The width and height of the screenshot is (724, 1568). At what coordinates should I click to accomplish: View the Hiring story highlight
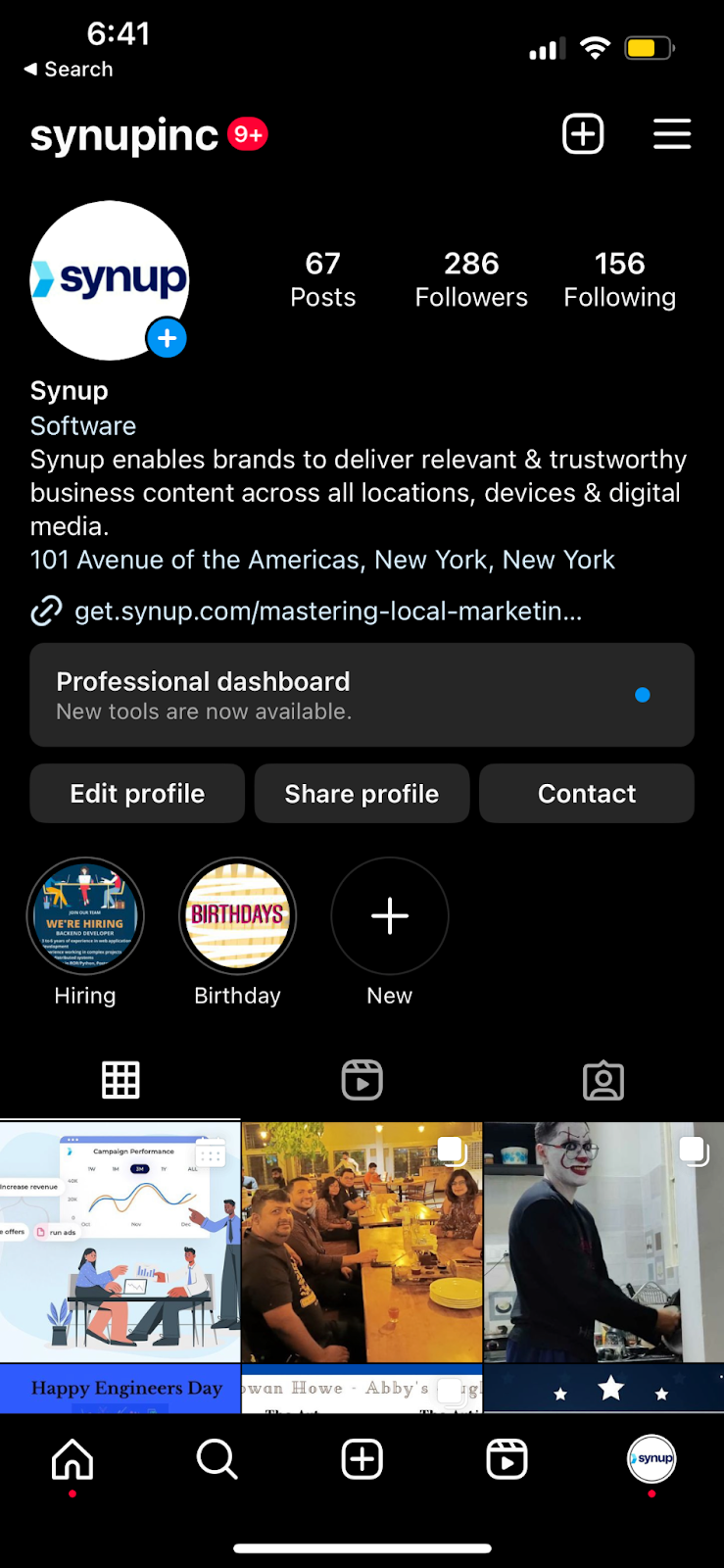(x=85, y=917)
